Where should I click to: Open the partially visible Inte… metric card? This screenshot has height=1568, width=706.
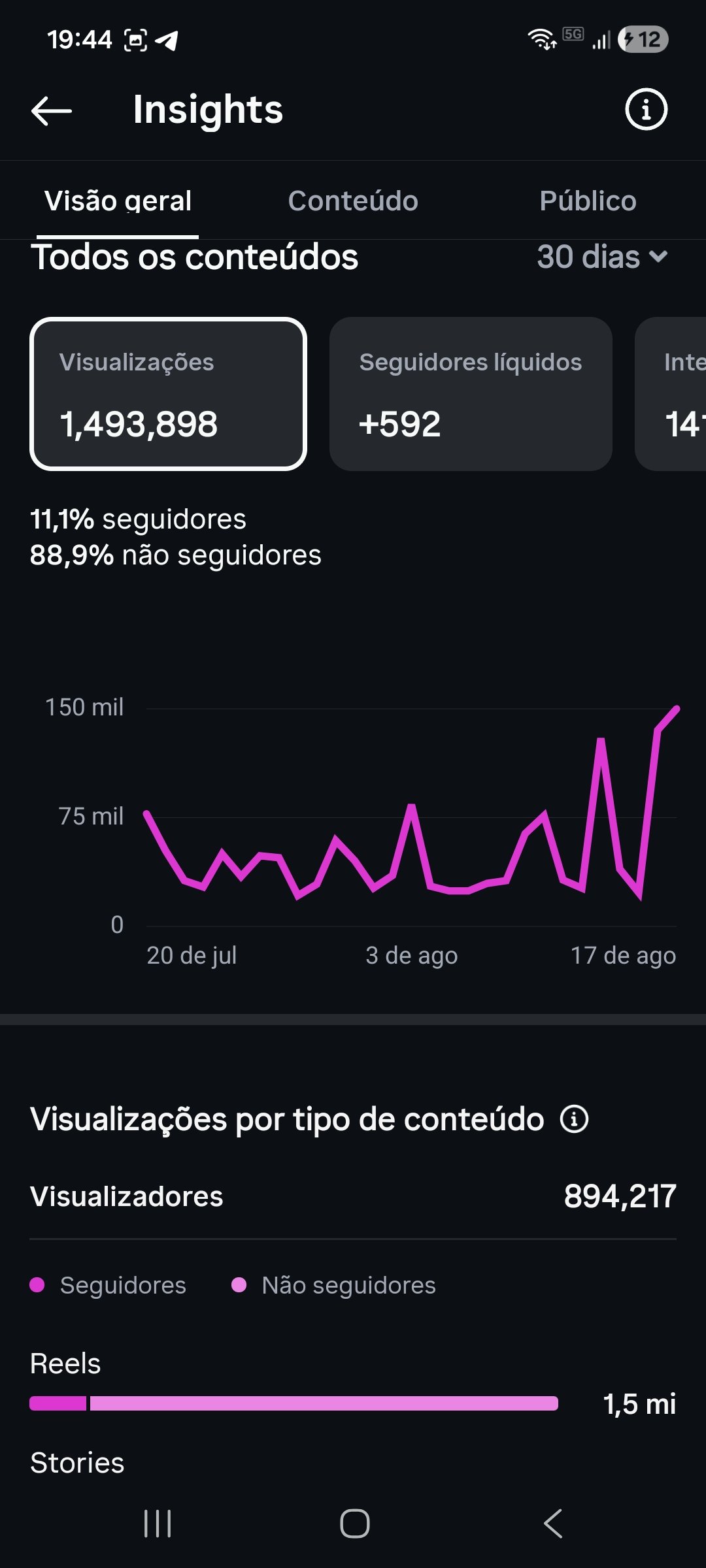(671, 394)
